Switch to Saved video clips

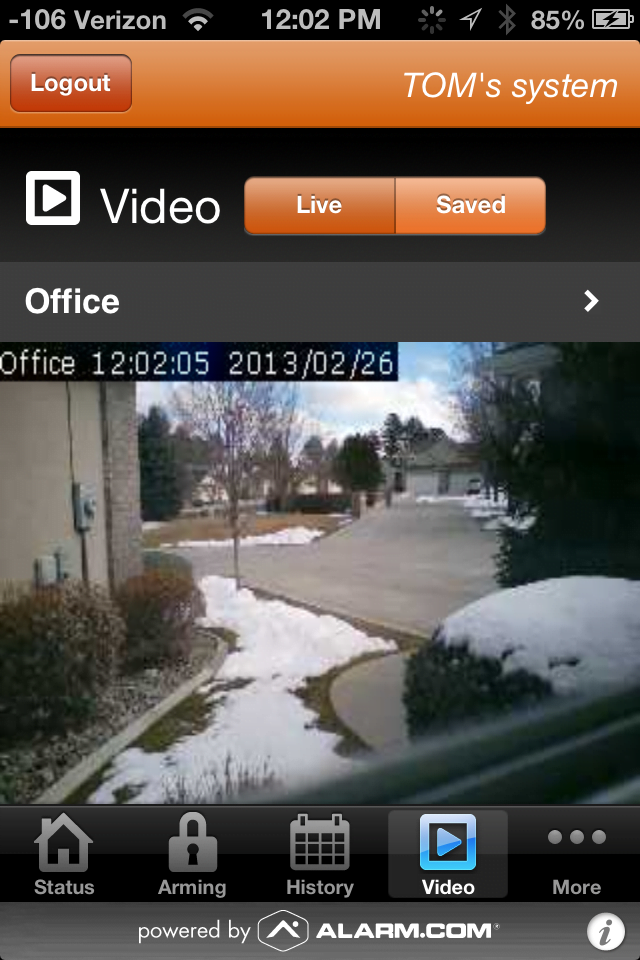tap(470, 205)
